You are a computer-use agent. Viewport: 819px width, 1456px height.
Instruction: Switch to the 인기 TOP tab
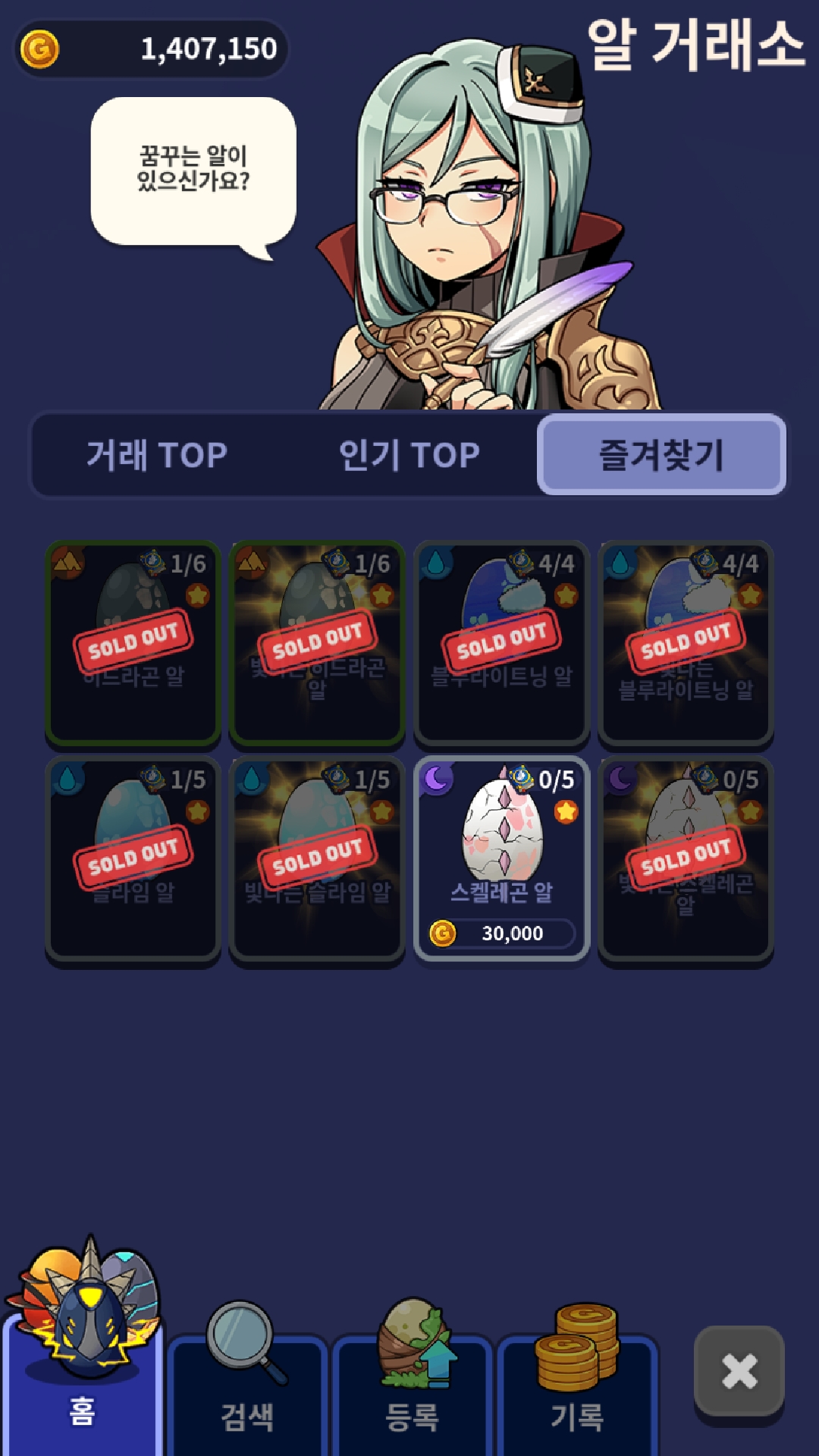tap(409, 455)
